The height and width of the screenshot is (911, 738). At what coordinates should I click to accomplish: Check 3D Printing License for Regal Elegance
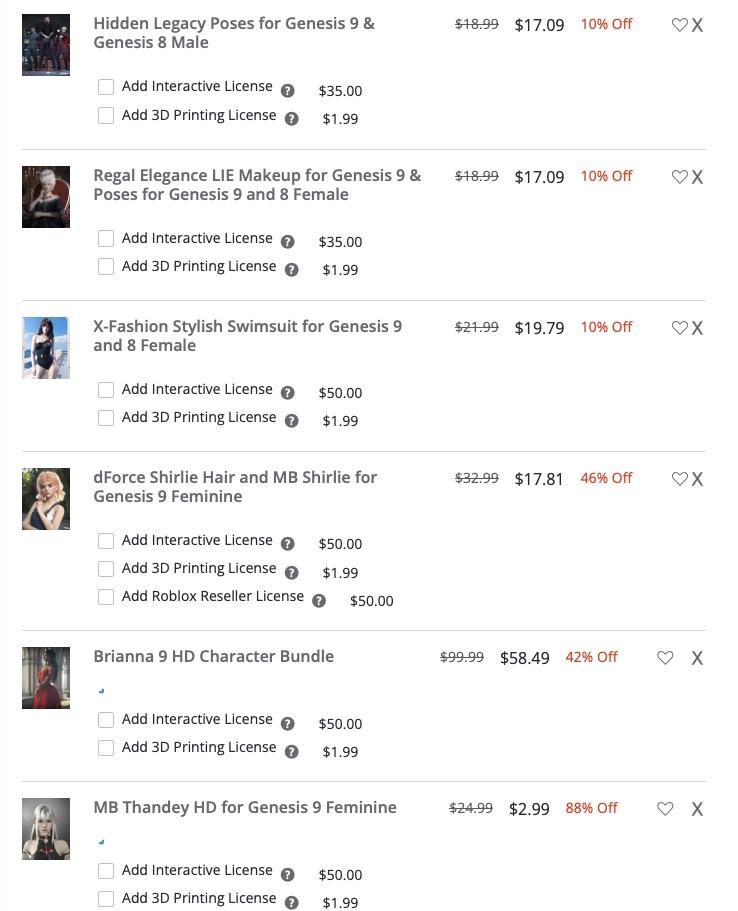pos(106,266)
